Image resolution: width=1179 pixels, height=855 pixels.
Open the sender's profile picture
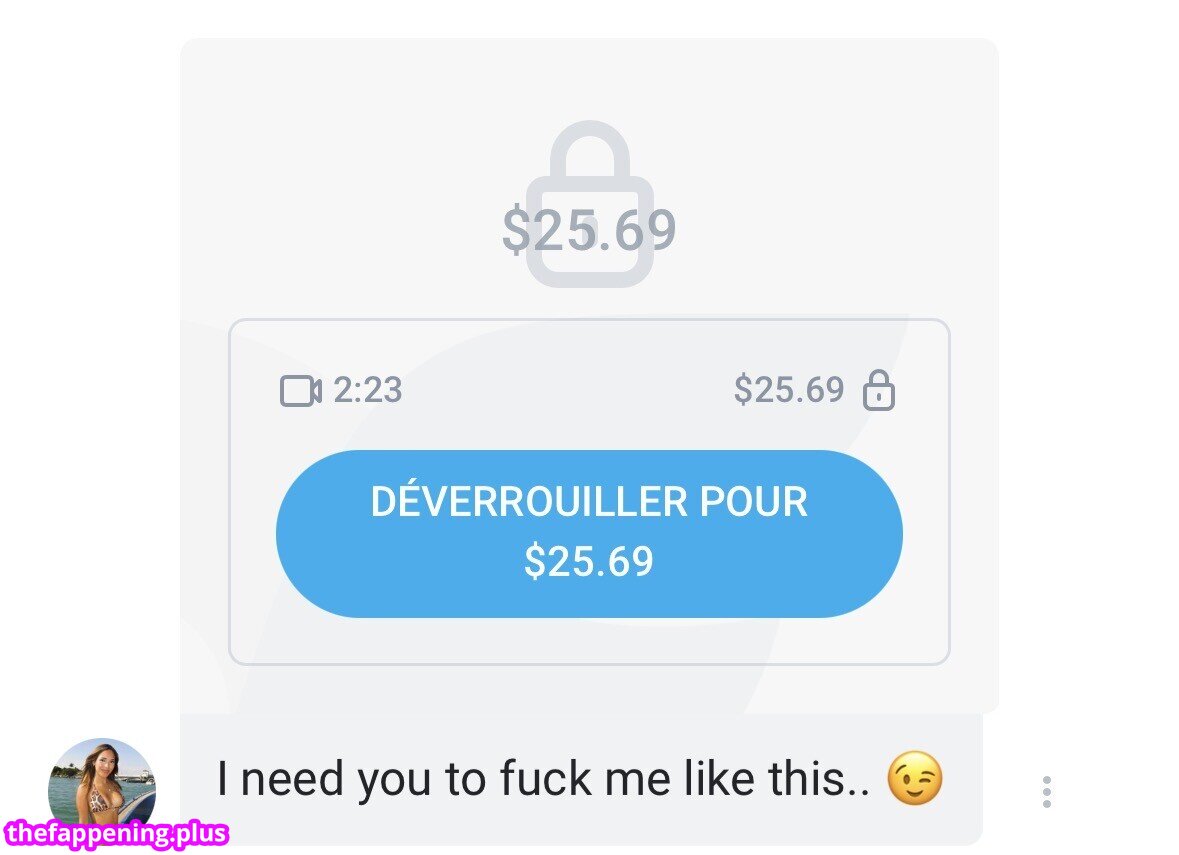[102, 786]
